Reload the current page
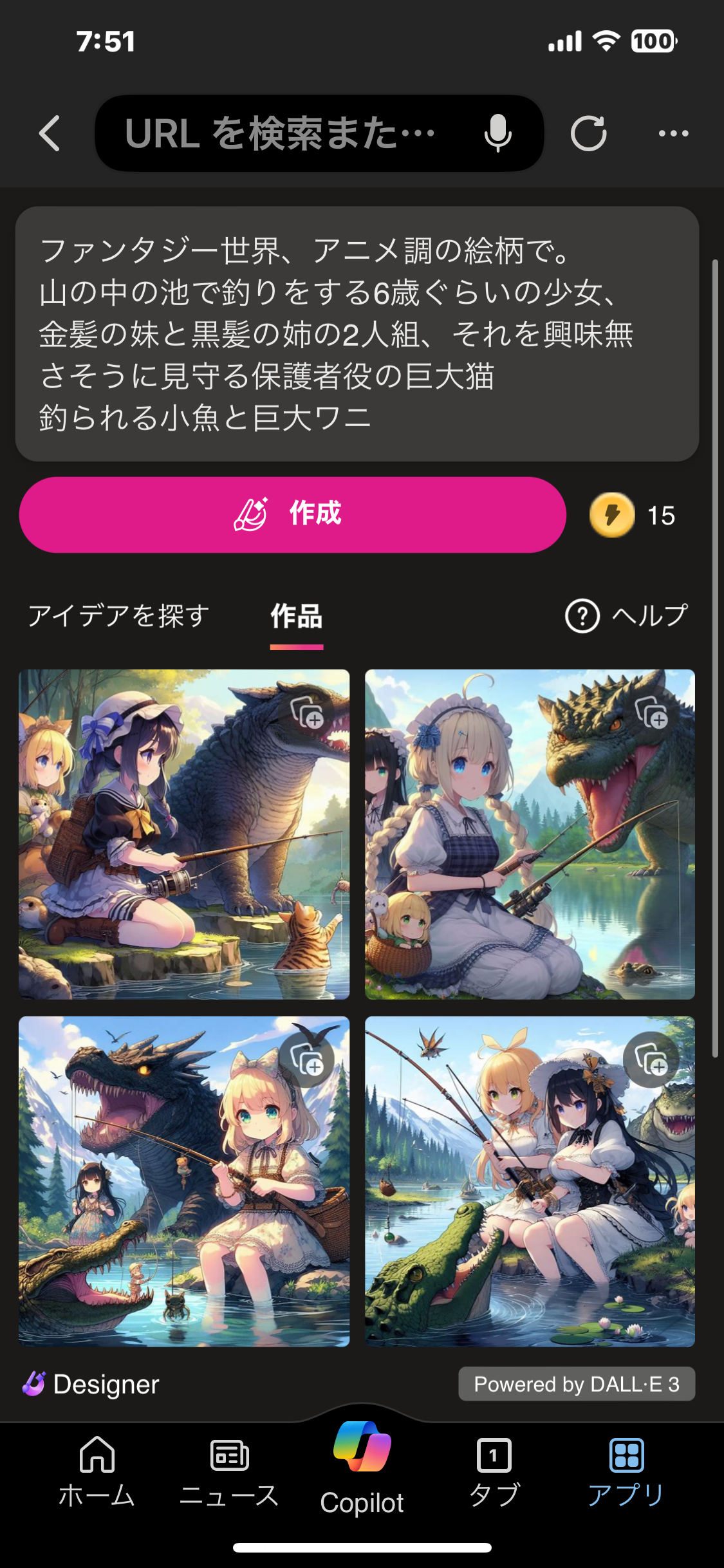Image resolution: width=724 pixels, height=1568 pixels. click(x=588, y=134)
